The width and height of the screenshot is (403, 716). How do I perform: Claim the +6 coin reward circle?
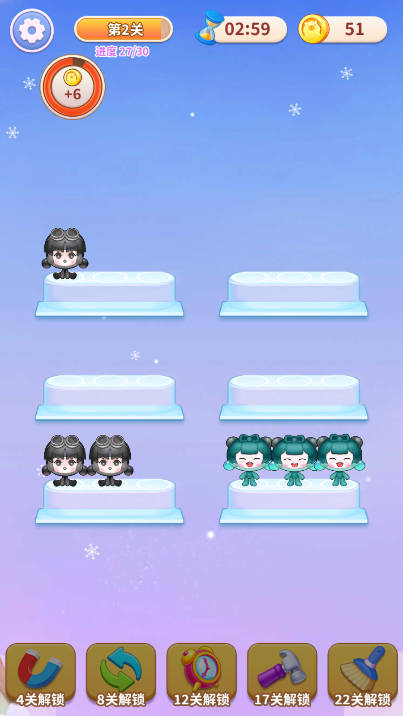73,87
